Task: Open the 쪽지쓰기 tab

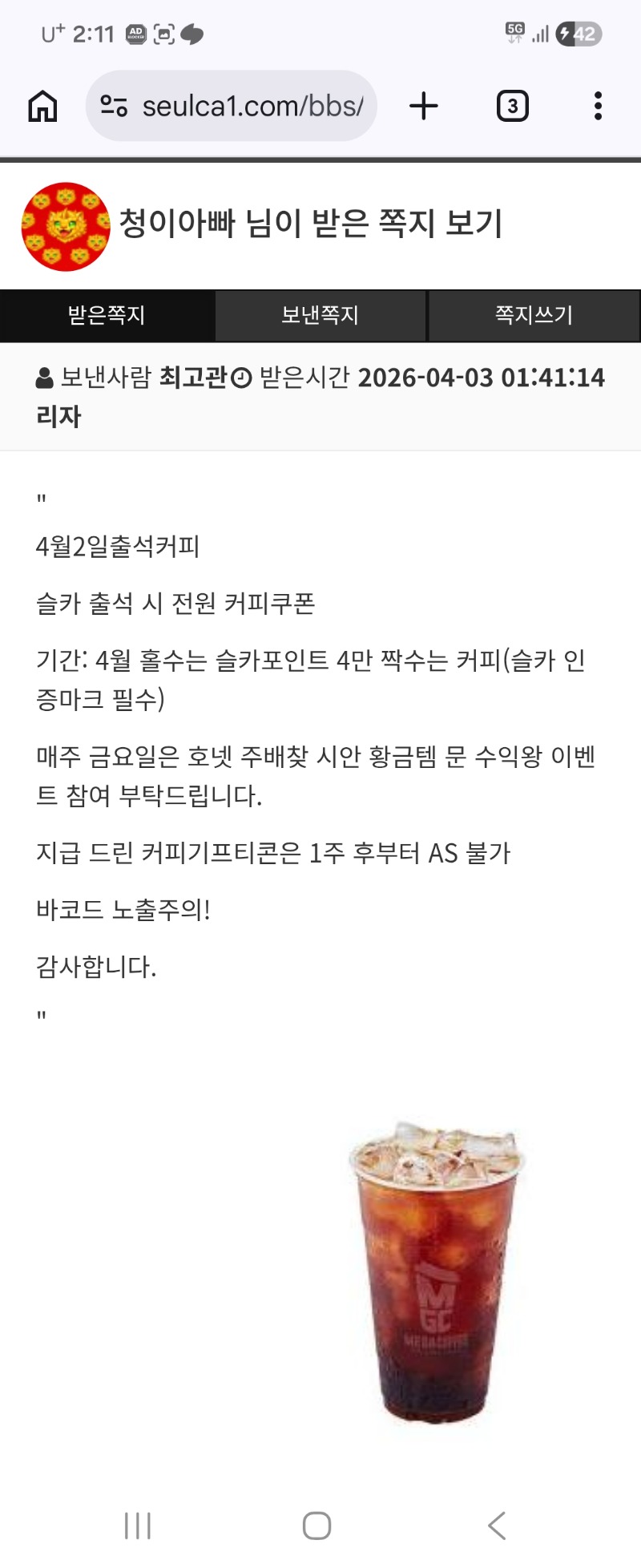Action: tap(534, 315)
